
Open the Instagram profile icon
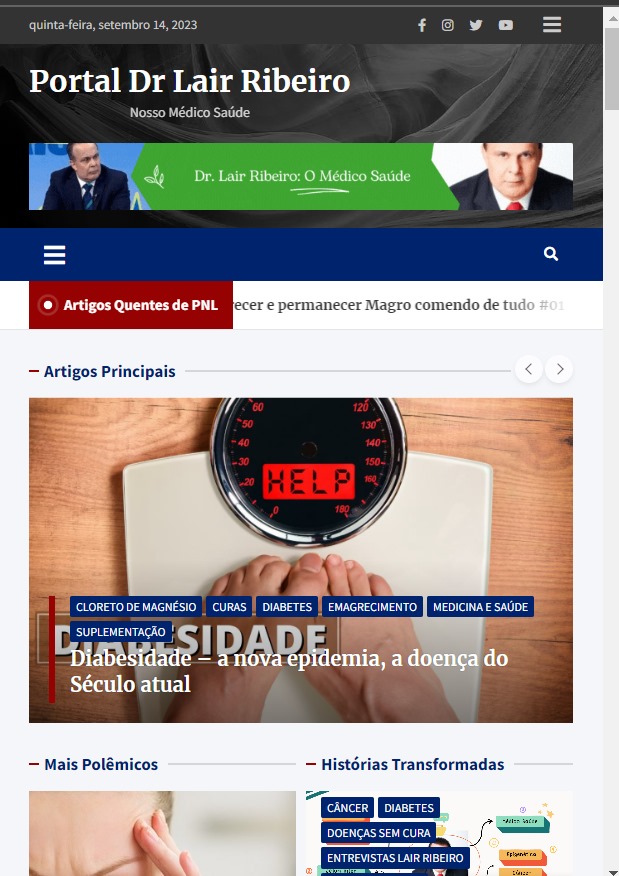tap(448, 25)
